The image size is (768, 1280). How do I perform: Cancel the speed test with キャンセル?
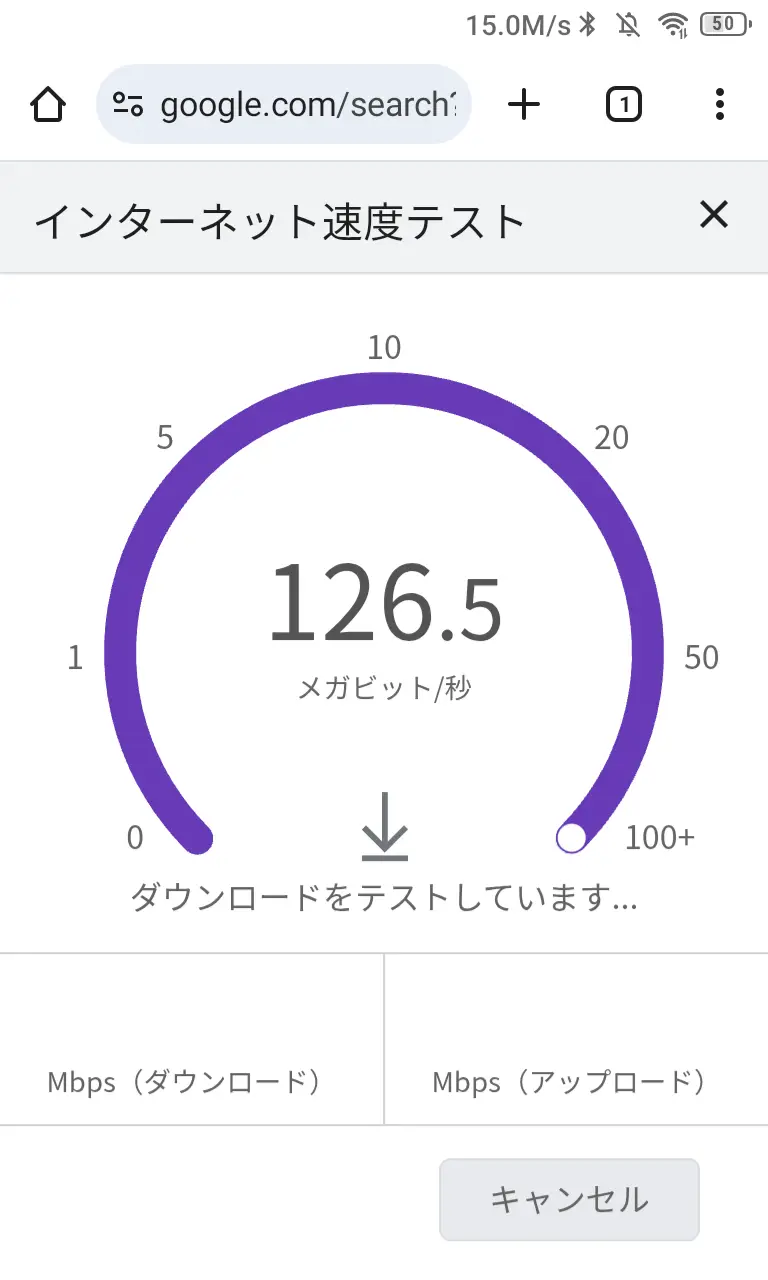pos(569,1199)
